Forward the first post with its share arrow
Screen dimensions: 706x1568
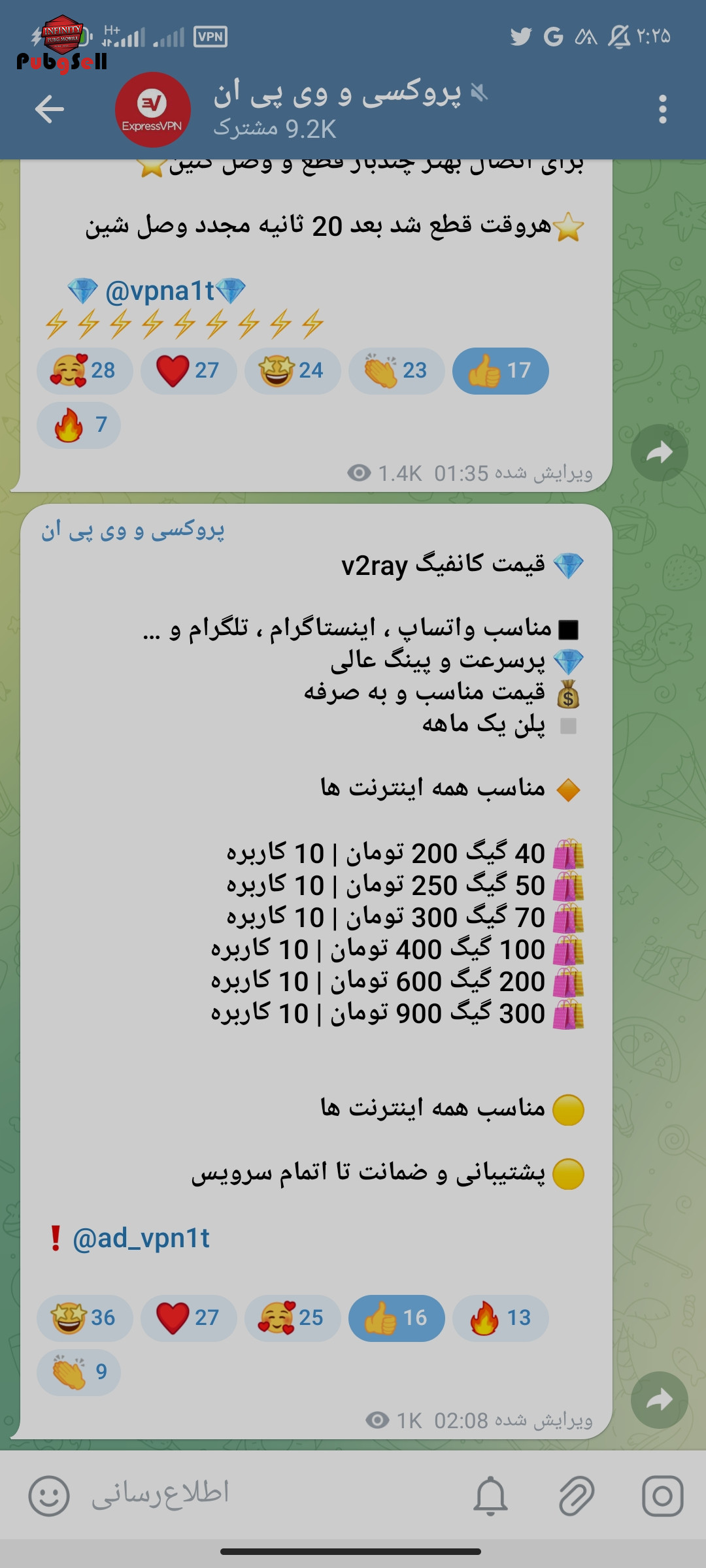click(x=660, y=453)
